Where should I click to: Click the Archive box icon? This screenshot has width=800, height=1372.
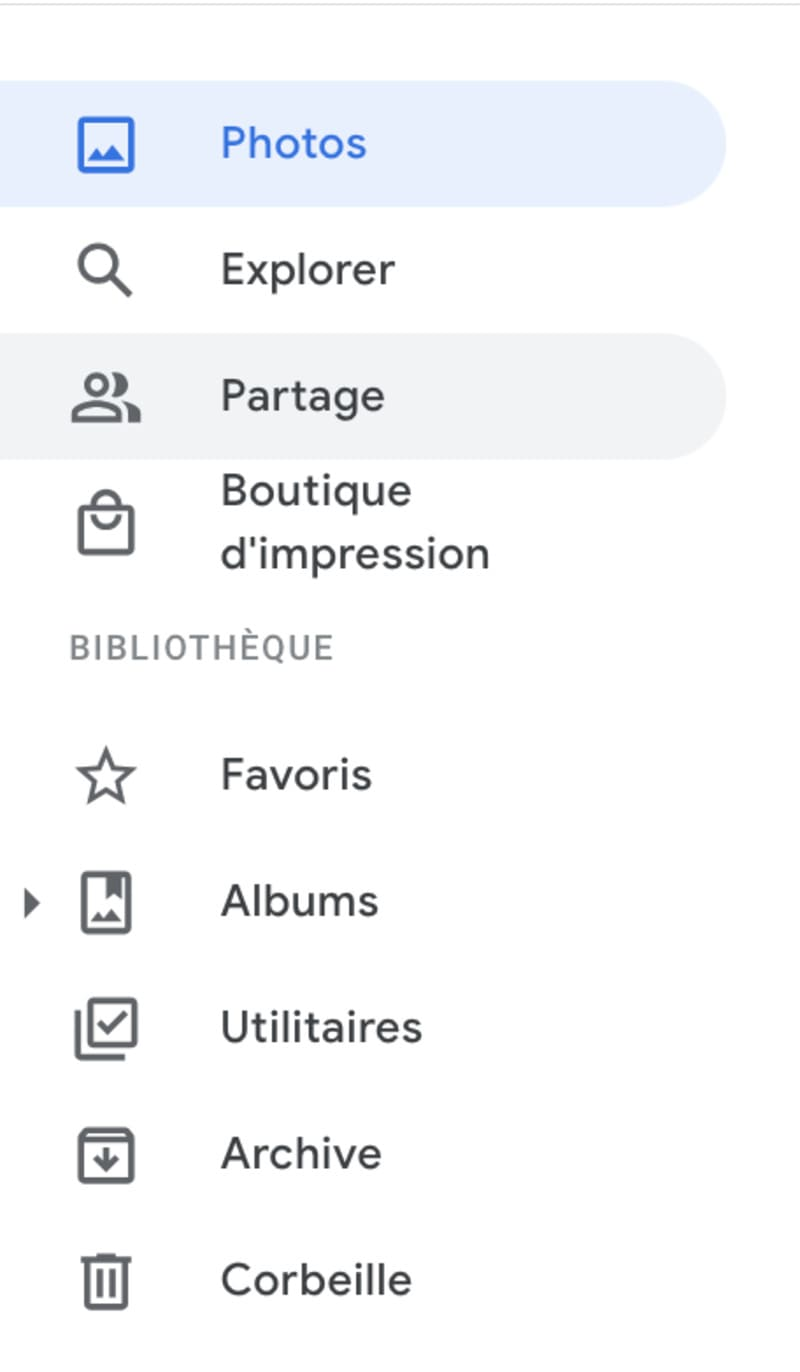tap(103, 1153)
